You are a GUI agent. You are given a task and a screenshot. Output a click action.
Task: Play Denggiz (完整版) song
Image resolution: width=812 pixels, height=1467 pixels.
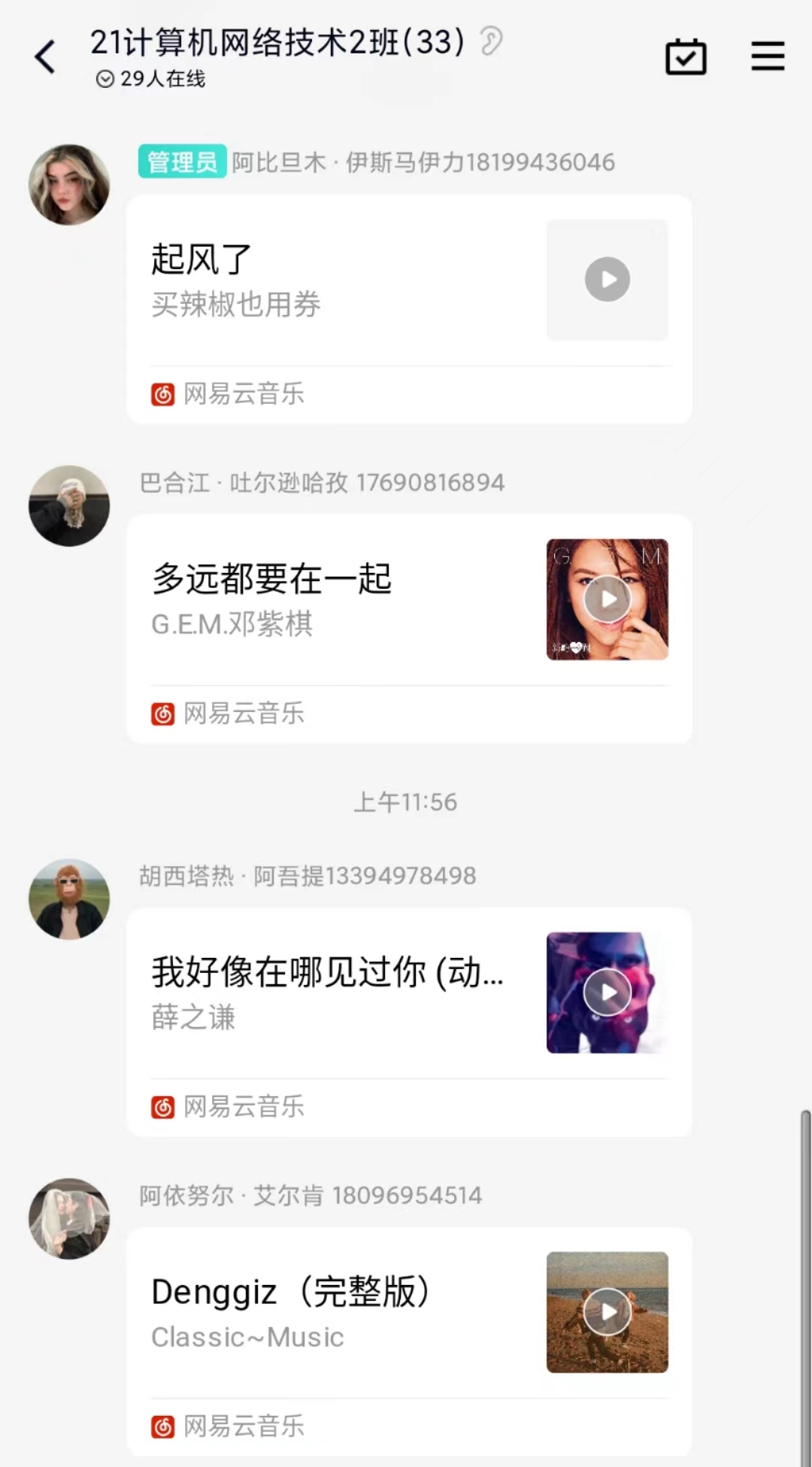click(x=607, y=1312)
